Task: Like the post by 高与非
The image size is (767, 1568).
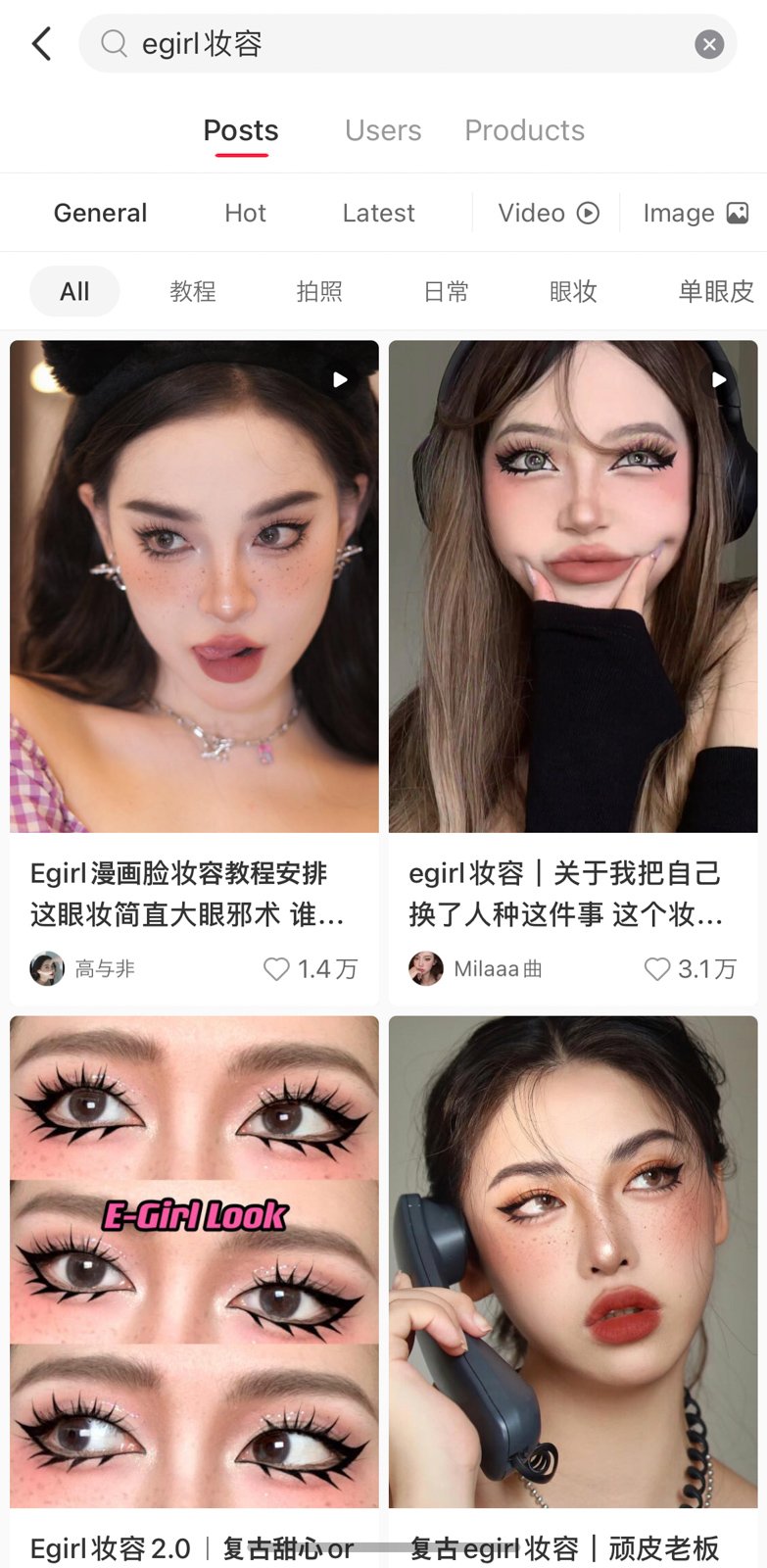Action: click(277, 969)
